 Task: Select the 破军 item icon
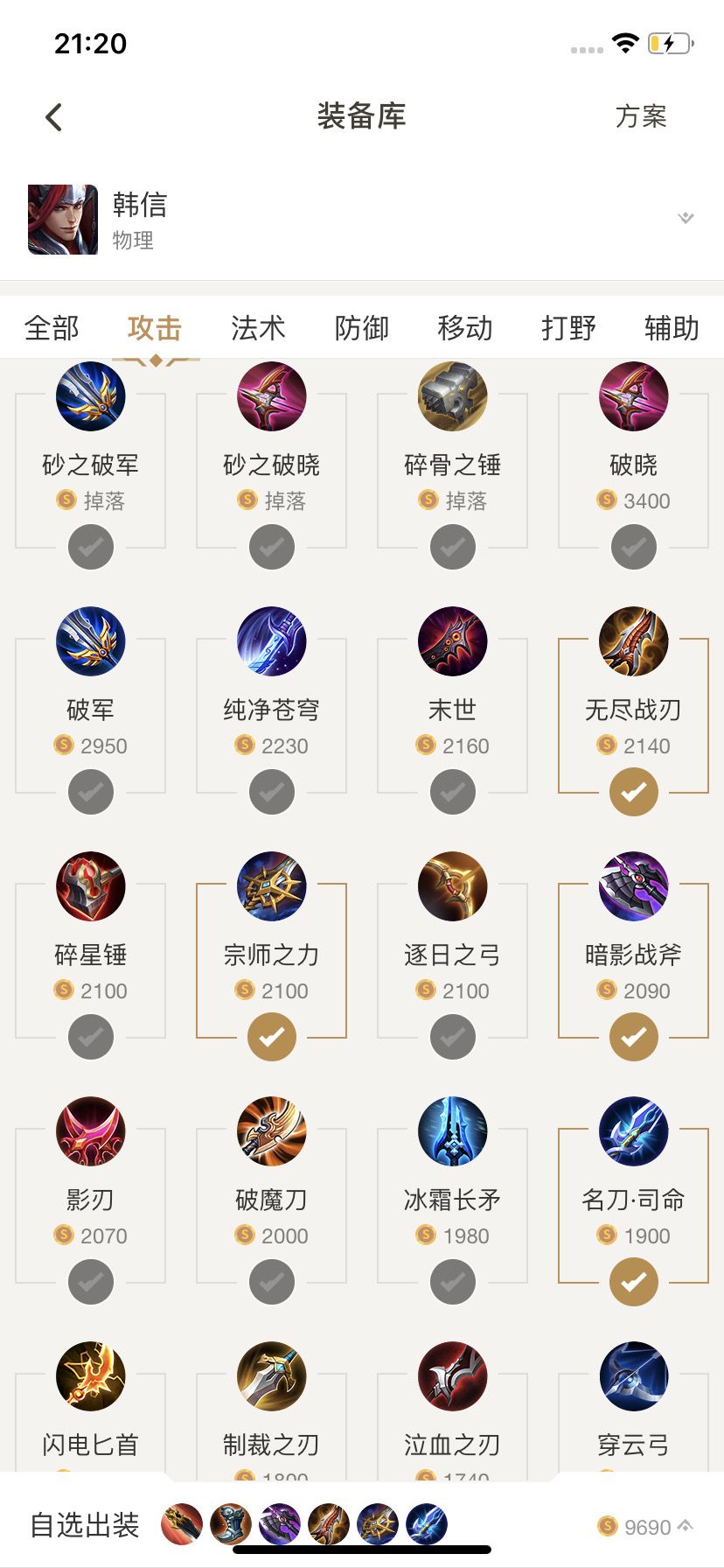pos(90,641)
